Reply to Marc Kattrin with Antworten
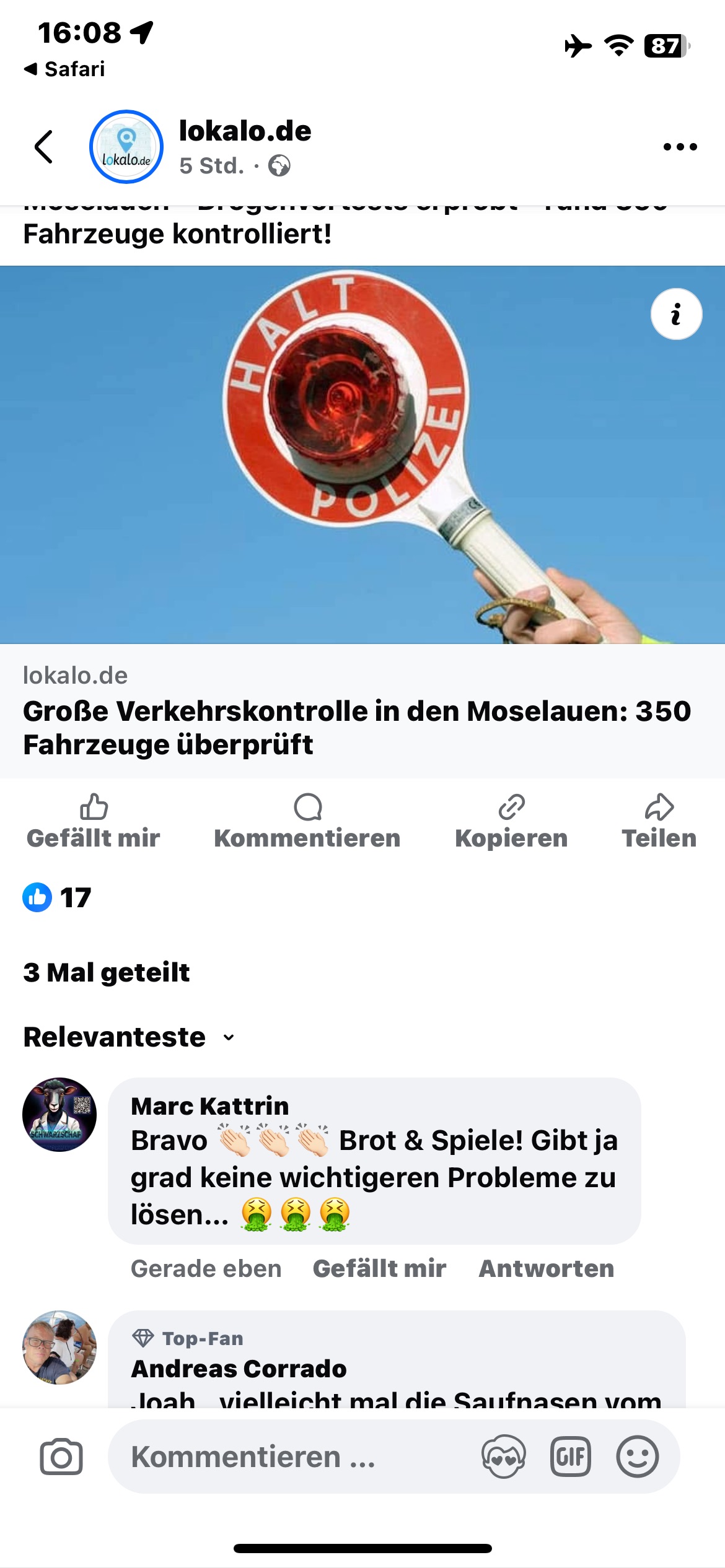Image resolution: width=725 pixels, height=1568 pixels. (x=546, y=1269)
